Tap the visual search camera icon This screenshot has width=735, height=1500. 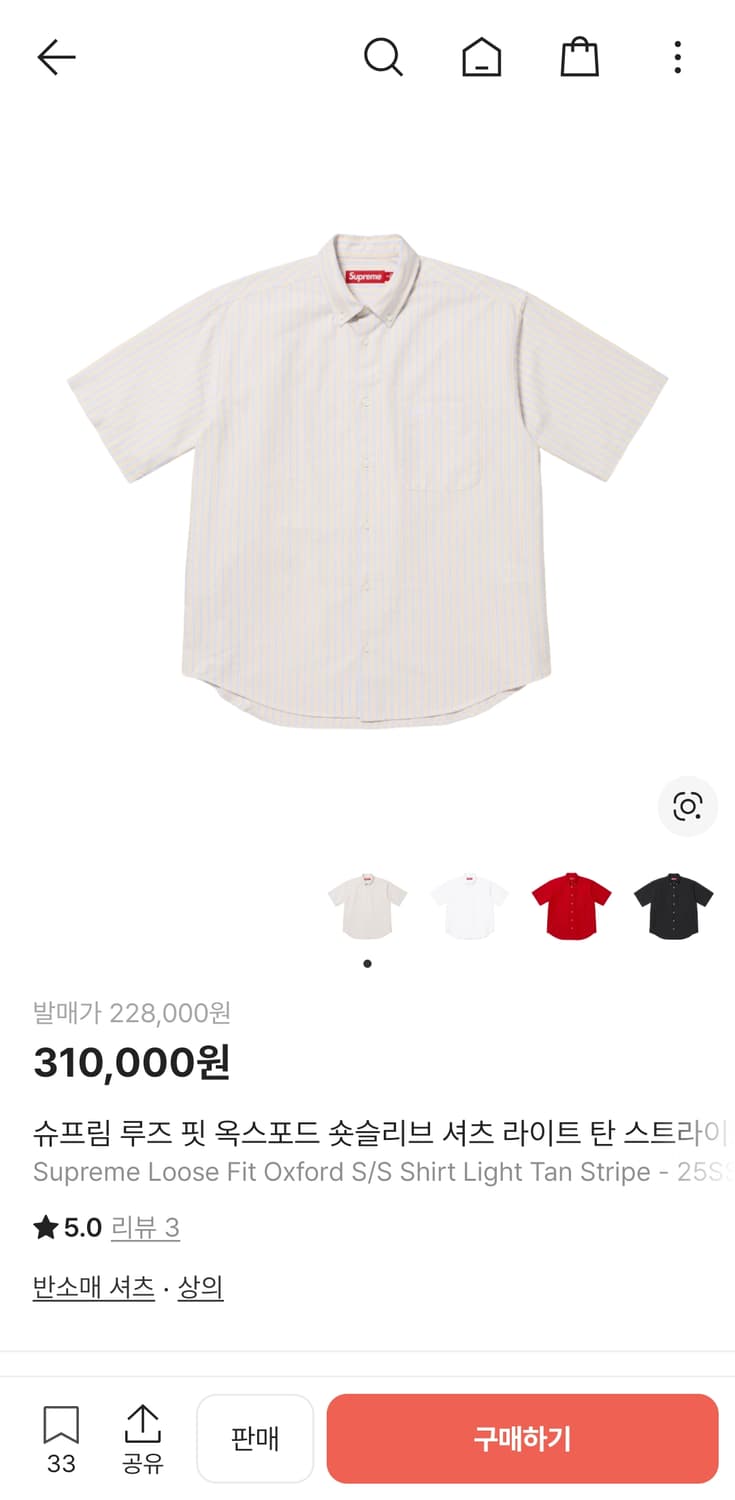(x=687, y=806)
